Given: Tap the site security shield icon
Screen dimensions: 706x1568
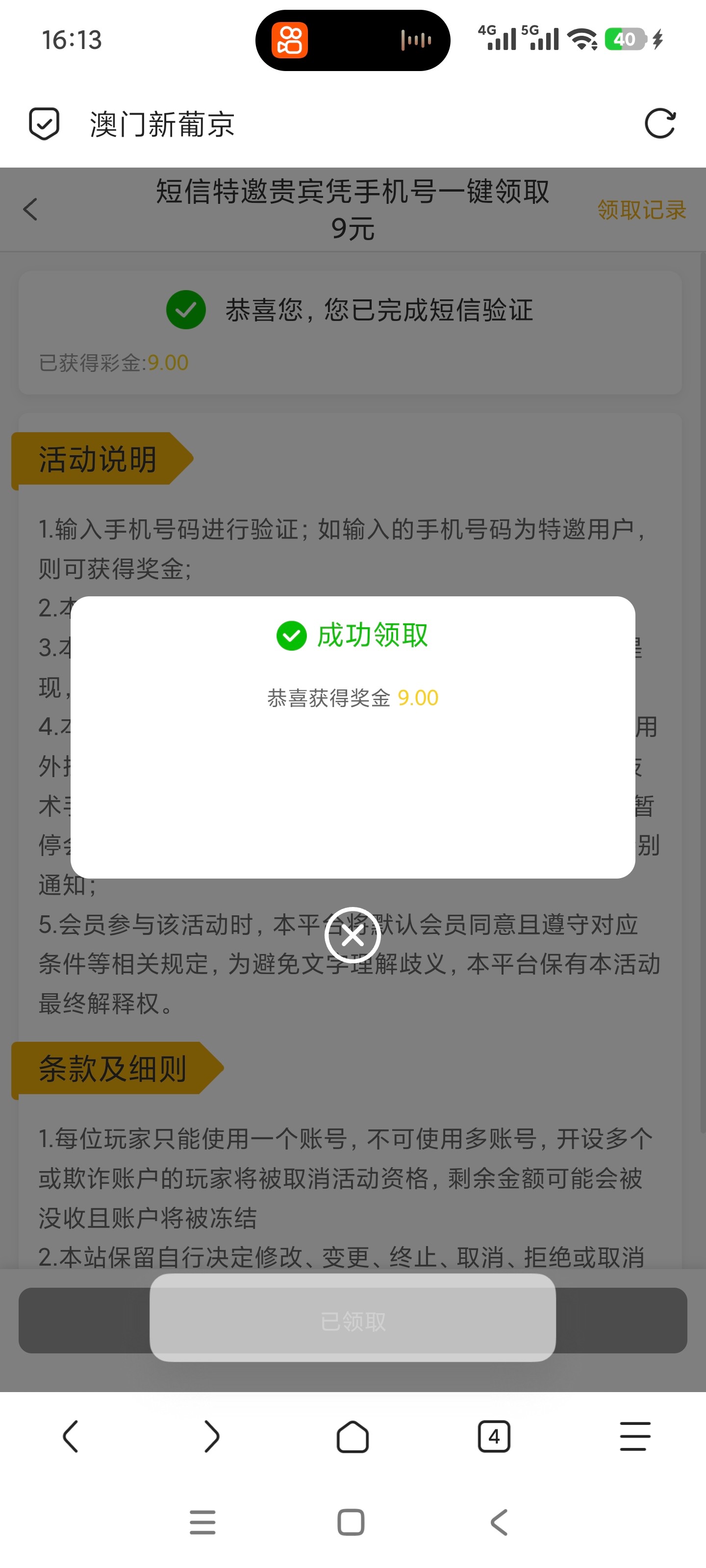Looking at the screenshot, I should point(45,124).
